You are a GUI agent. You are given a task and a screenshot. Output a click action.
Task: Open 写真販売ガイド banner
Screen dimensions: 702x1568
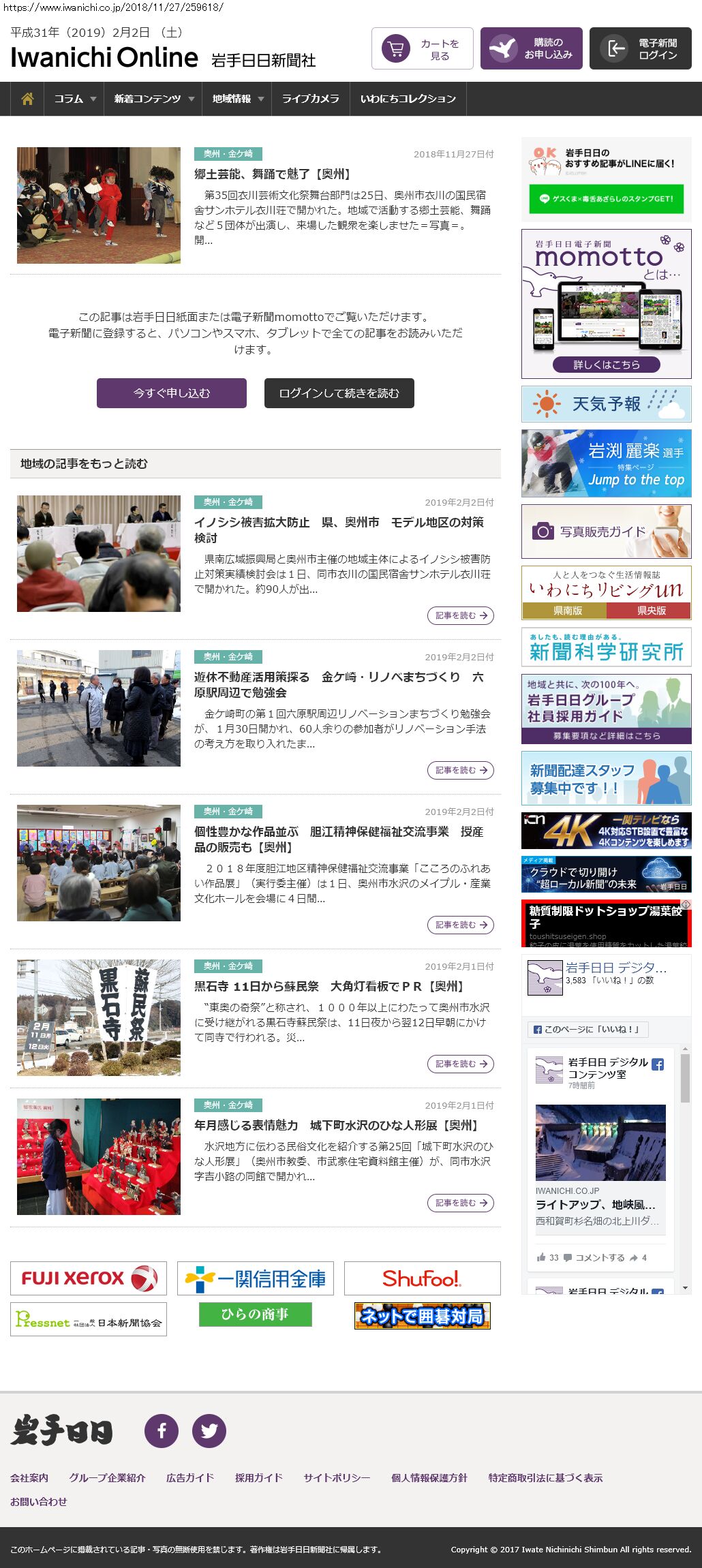[x=607, y=532]
